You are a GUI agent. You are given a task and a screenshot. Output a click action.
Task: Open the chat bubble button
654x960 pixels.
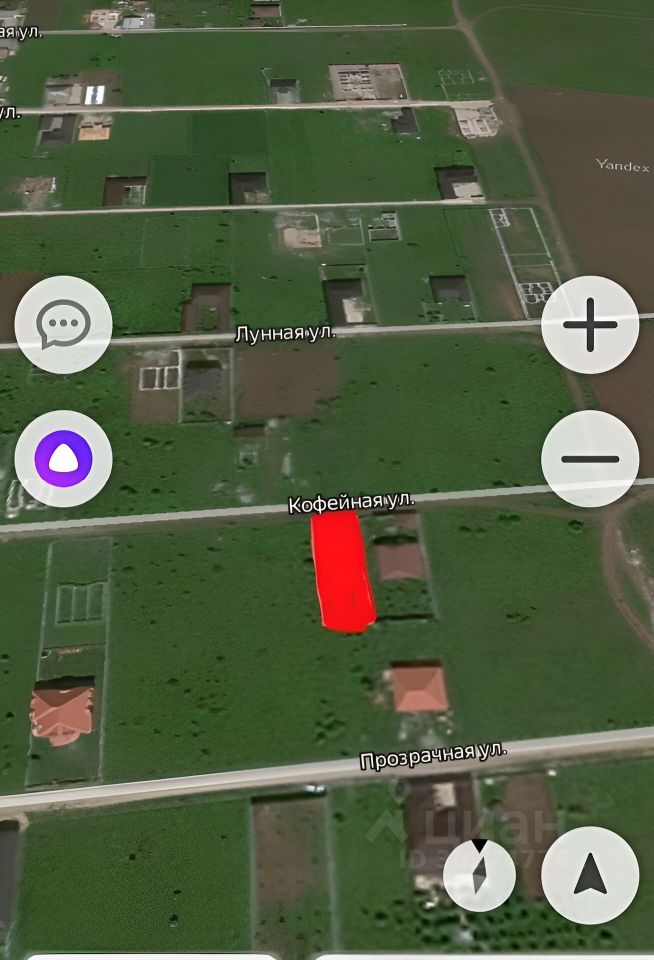64,325
